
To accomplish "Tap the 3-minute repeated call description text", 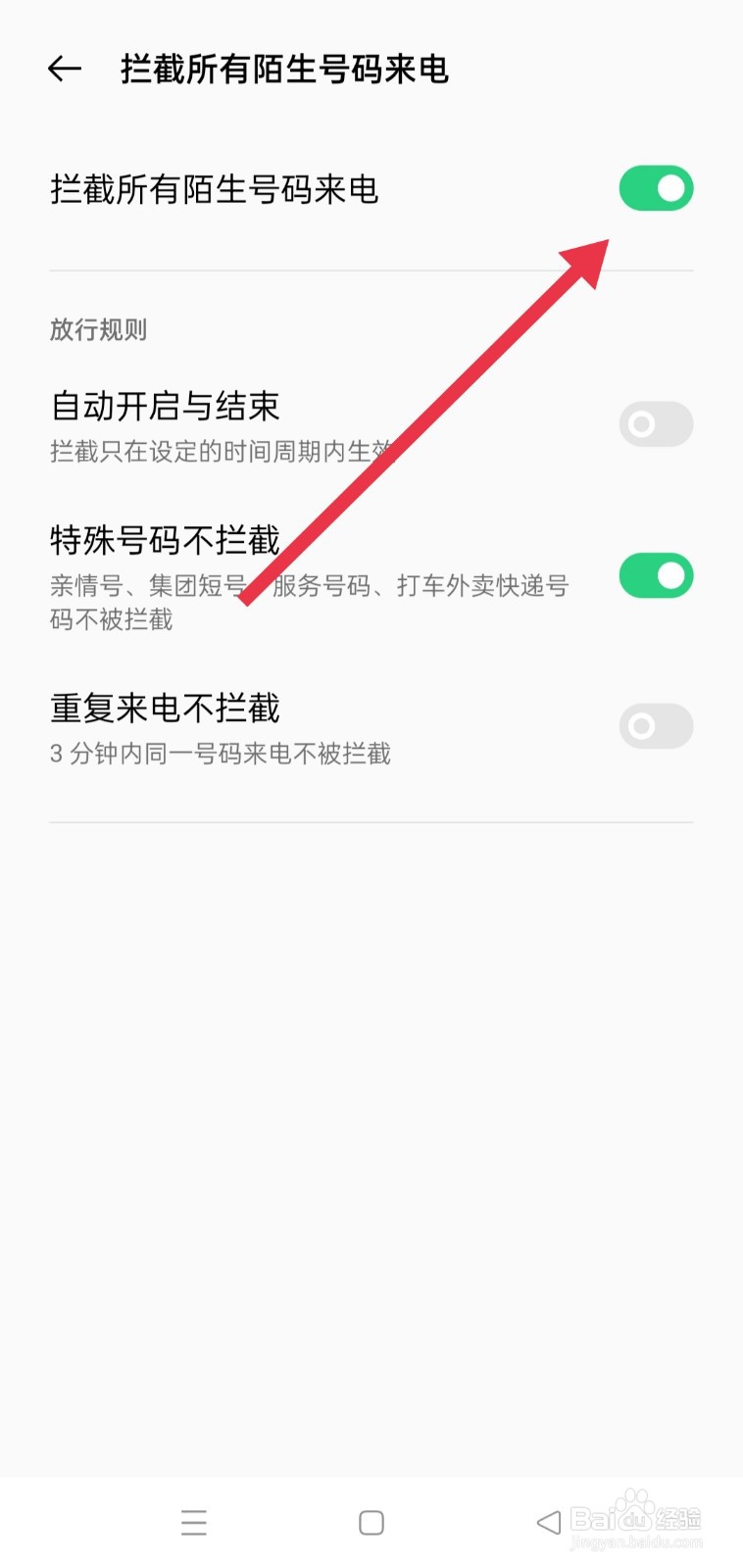I will [221, 754].
